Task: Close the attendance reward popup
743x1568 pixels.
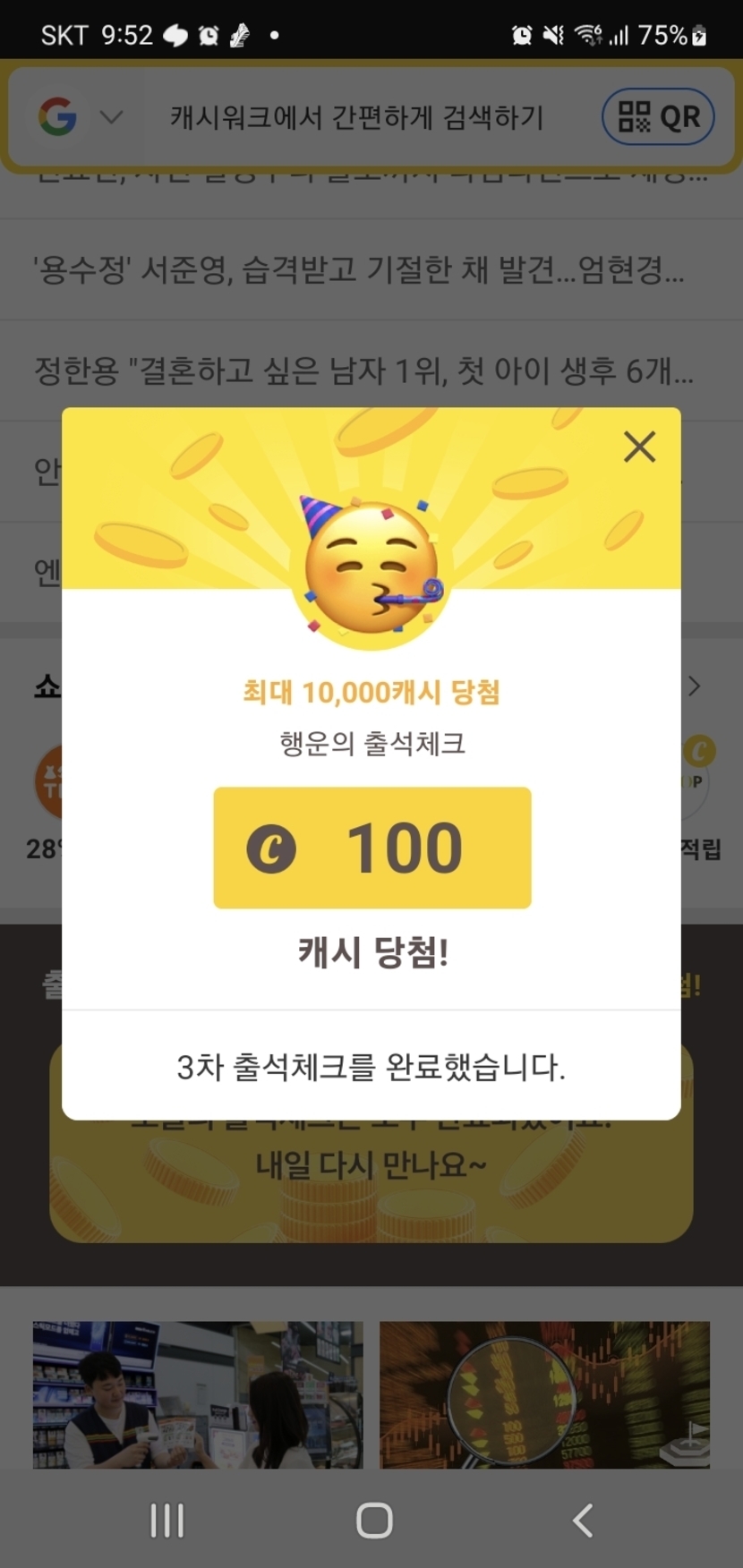Action: [639, 447]
